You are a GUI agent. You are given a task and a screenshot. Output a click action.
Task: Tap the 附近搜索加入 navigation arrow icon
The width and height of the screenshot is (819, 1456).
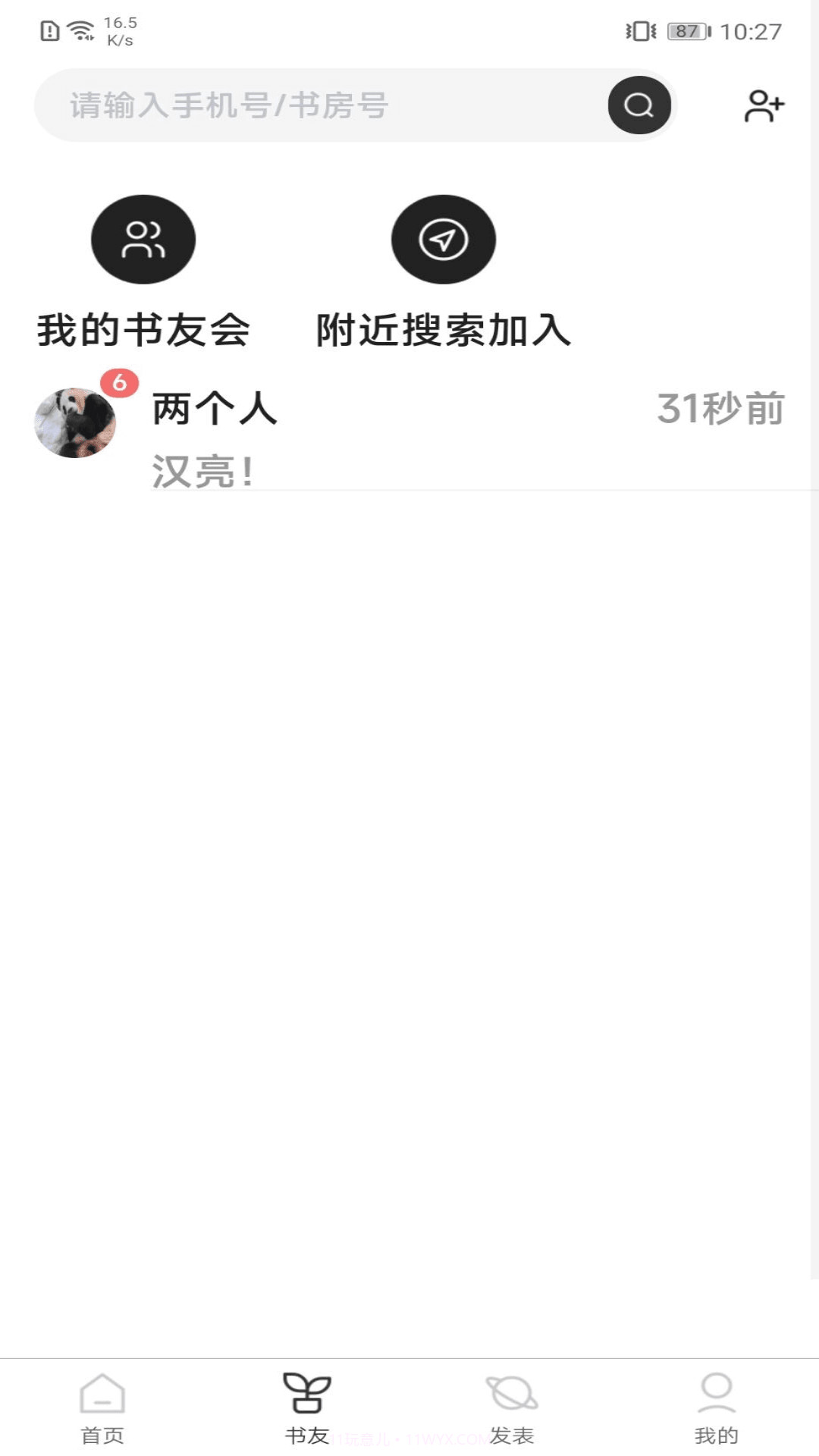click(444, 239)
